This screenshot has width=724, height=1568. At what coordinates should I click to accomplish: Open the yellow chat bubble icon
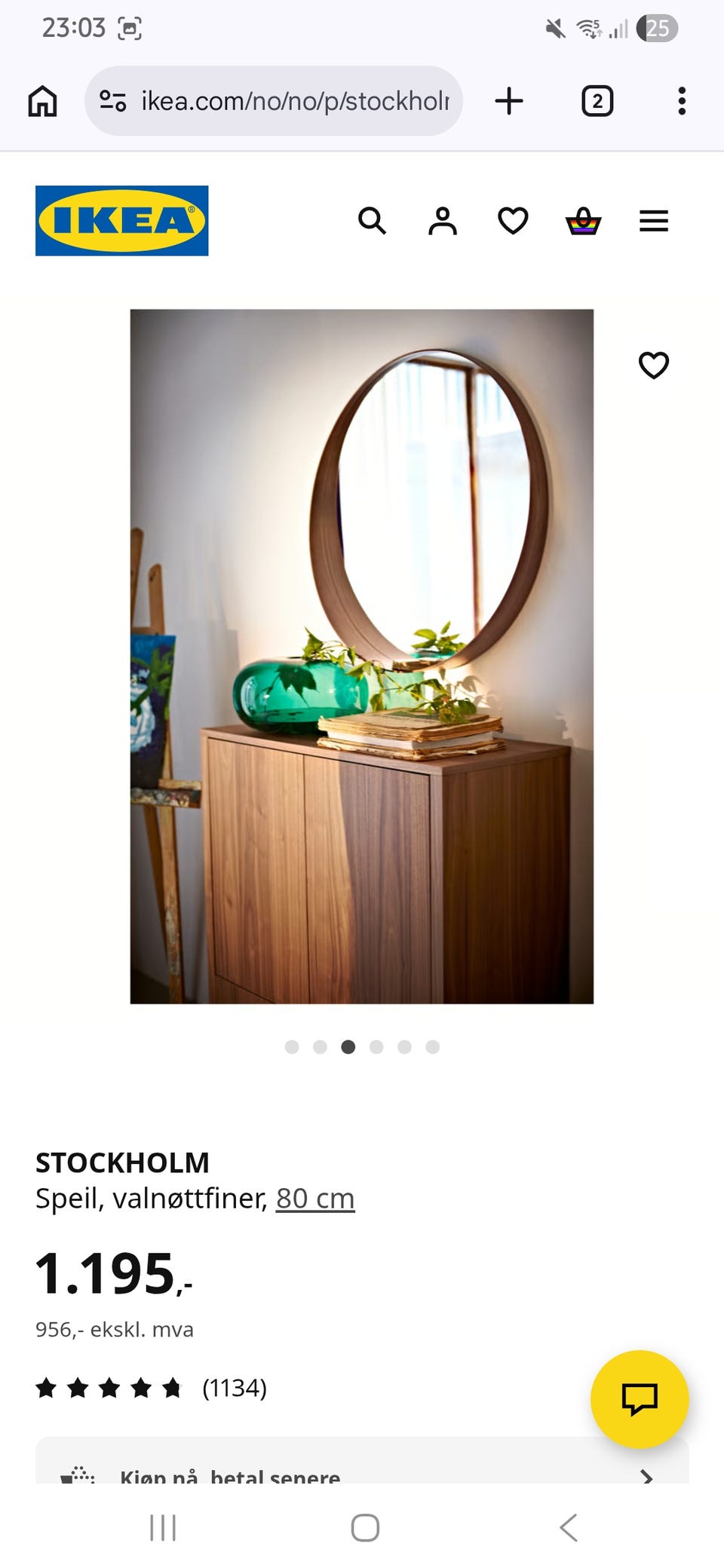(640, 1399)
